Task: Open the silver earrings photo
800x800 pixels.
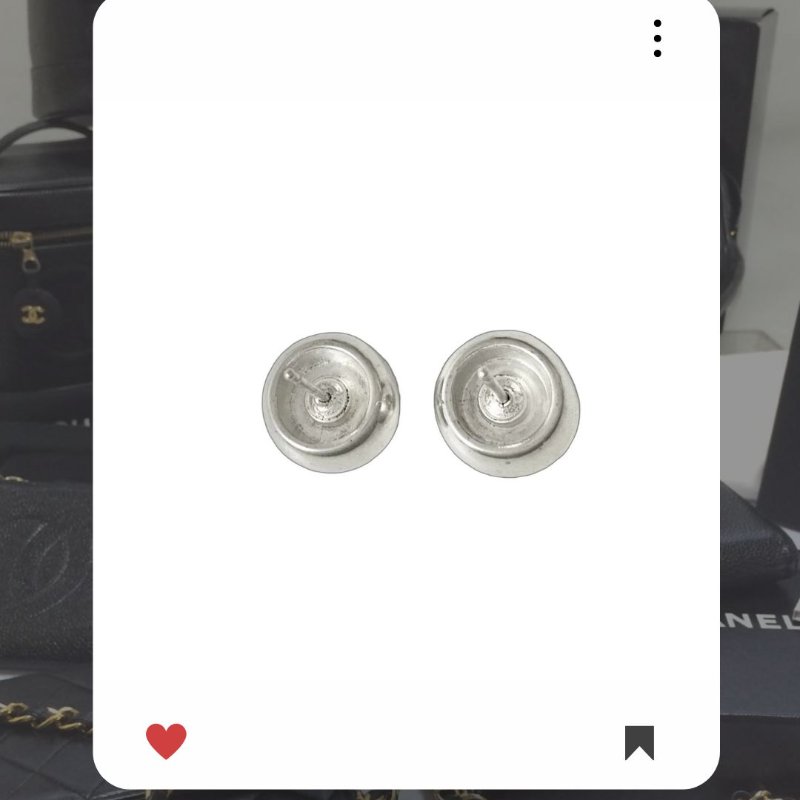Action: point(420,402)
